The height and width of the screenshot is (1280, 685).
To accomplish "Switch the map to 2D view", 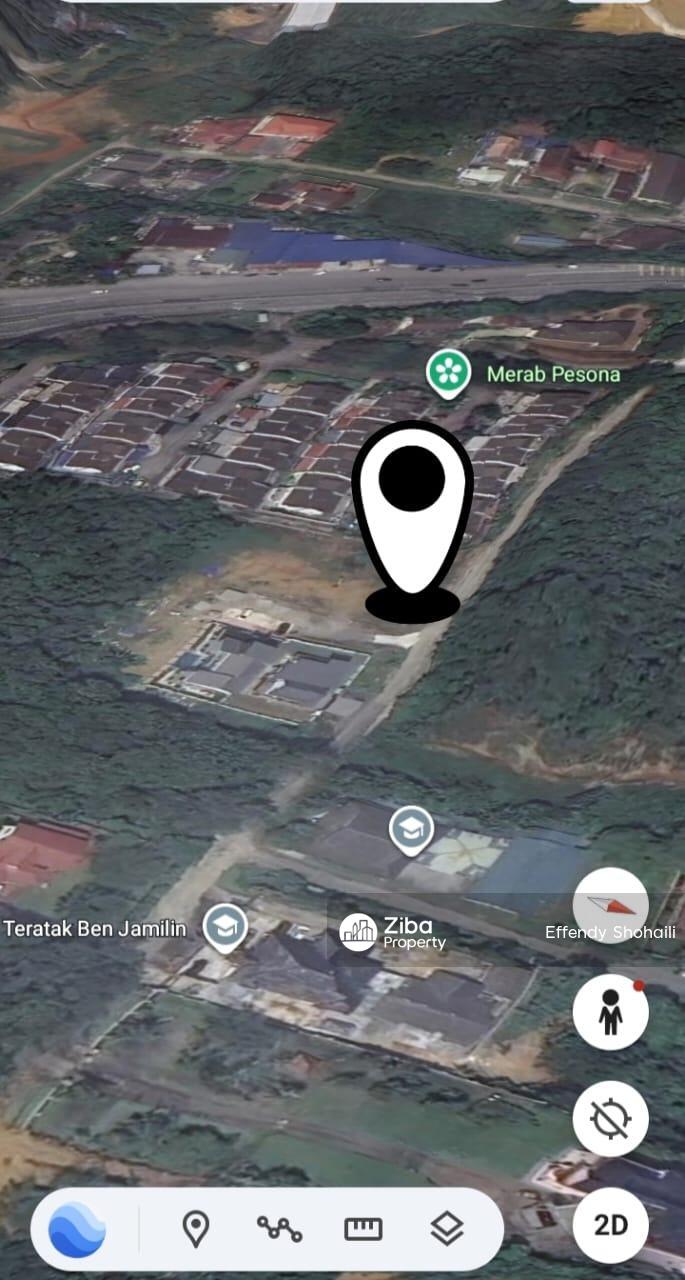I will (610, 1225).
